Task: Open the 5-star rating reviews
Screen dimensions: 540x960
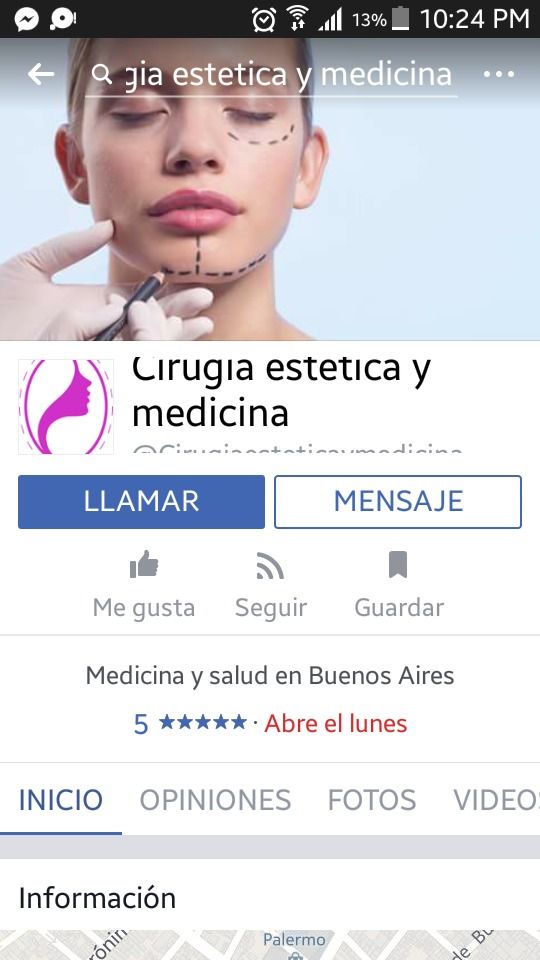Action: 190,724
